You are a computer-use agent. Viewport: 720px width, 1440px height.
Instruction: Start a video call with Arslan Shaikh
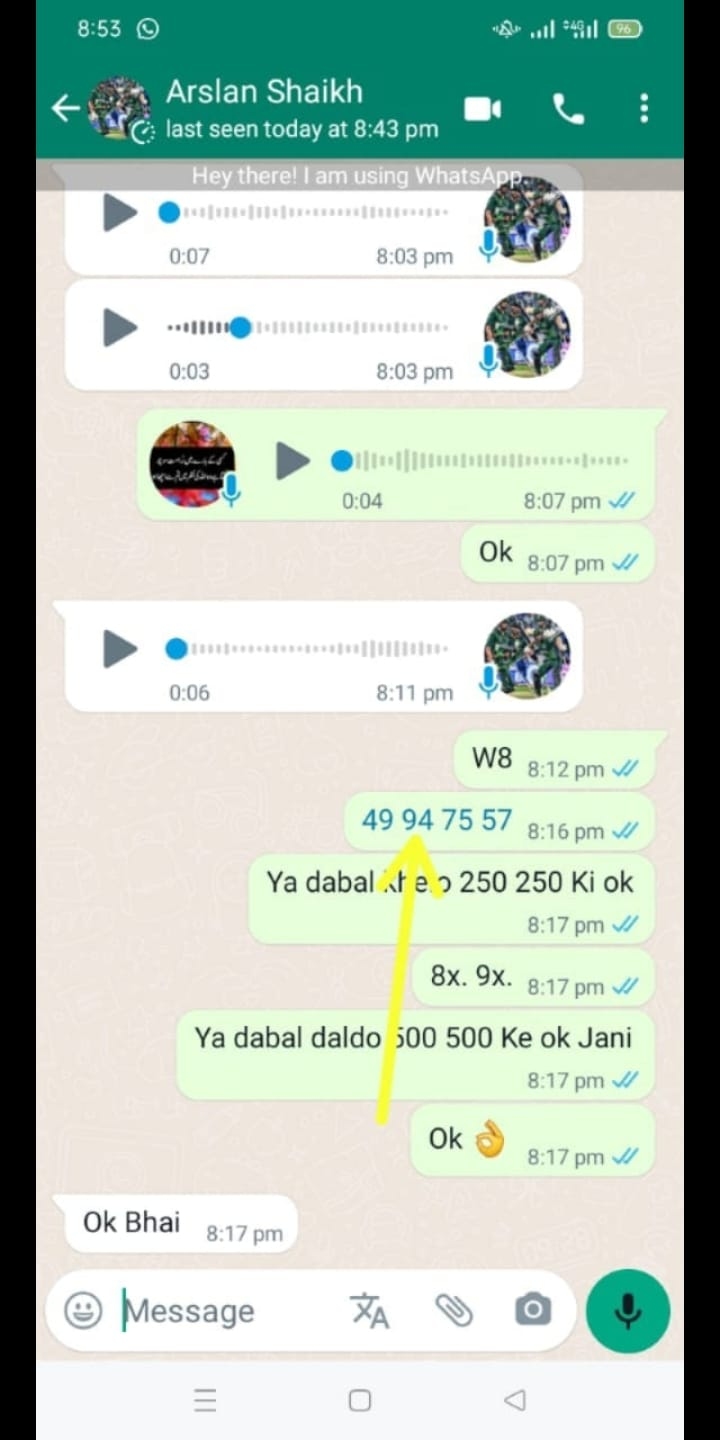pos(483,108)
